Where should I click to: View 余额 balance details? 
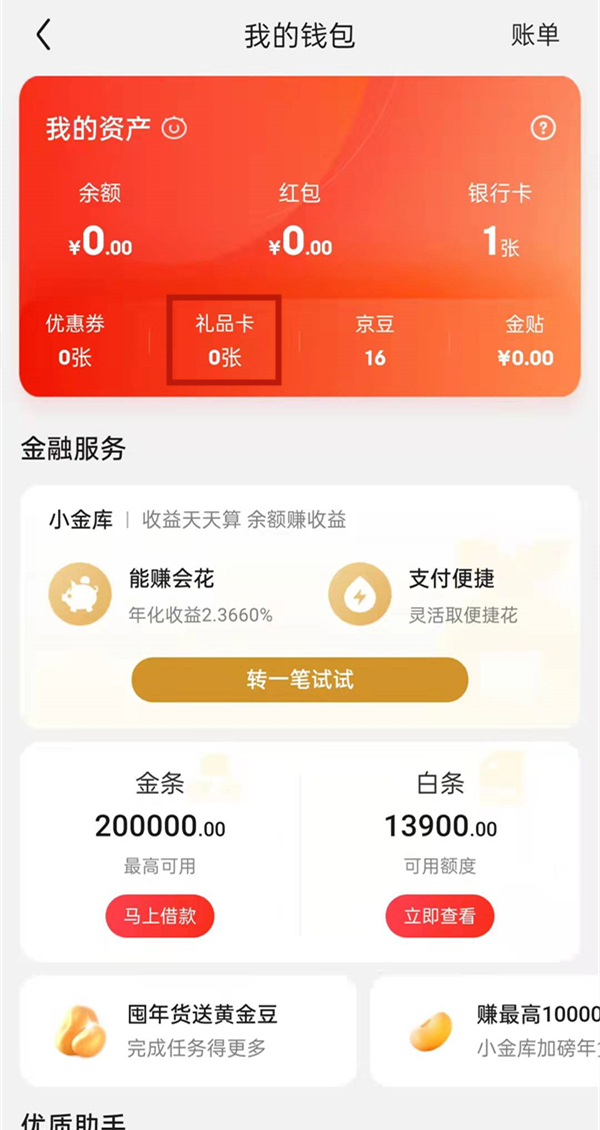100,222
